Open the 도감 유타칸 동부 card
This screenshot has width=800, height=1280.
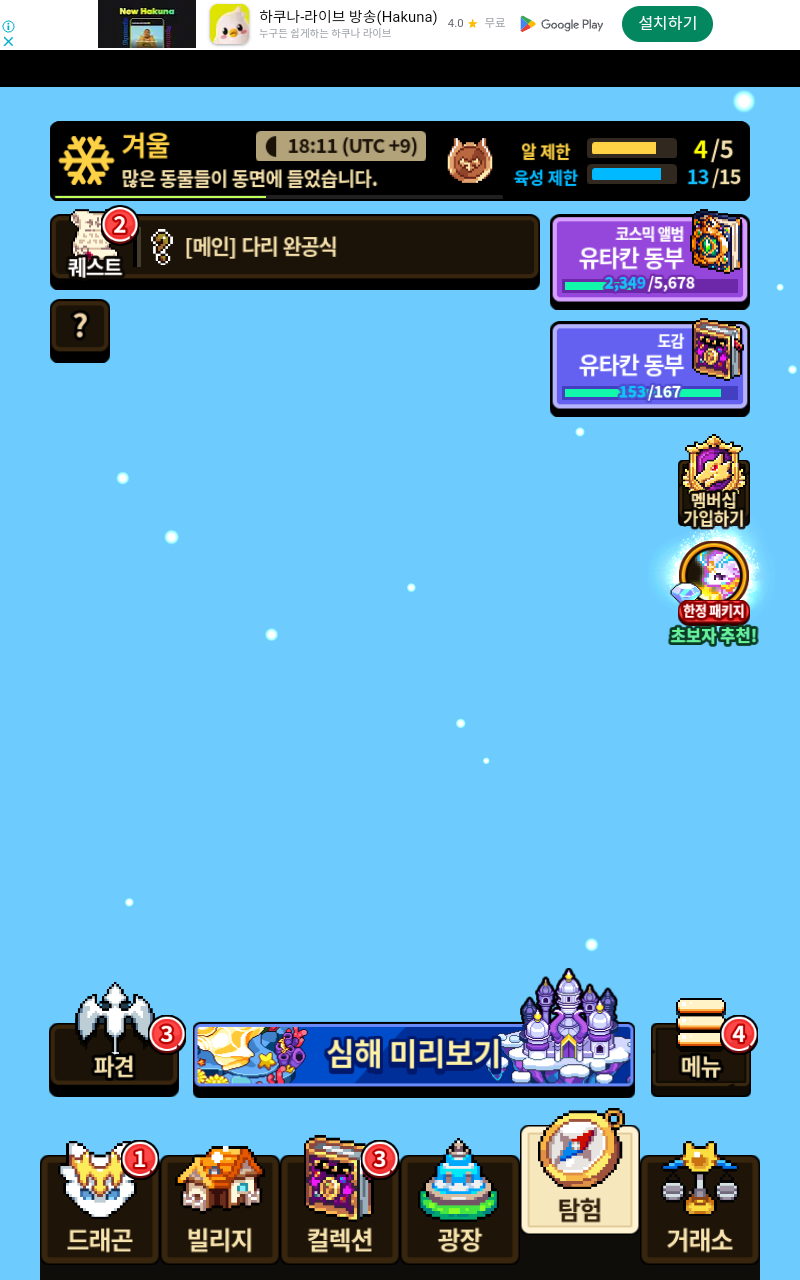[x=650, y=365]
